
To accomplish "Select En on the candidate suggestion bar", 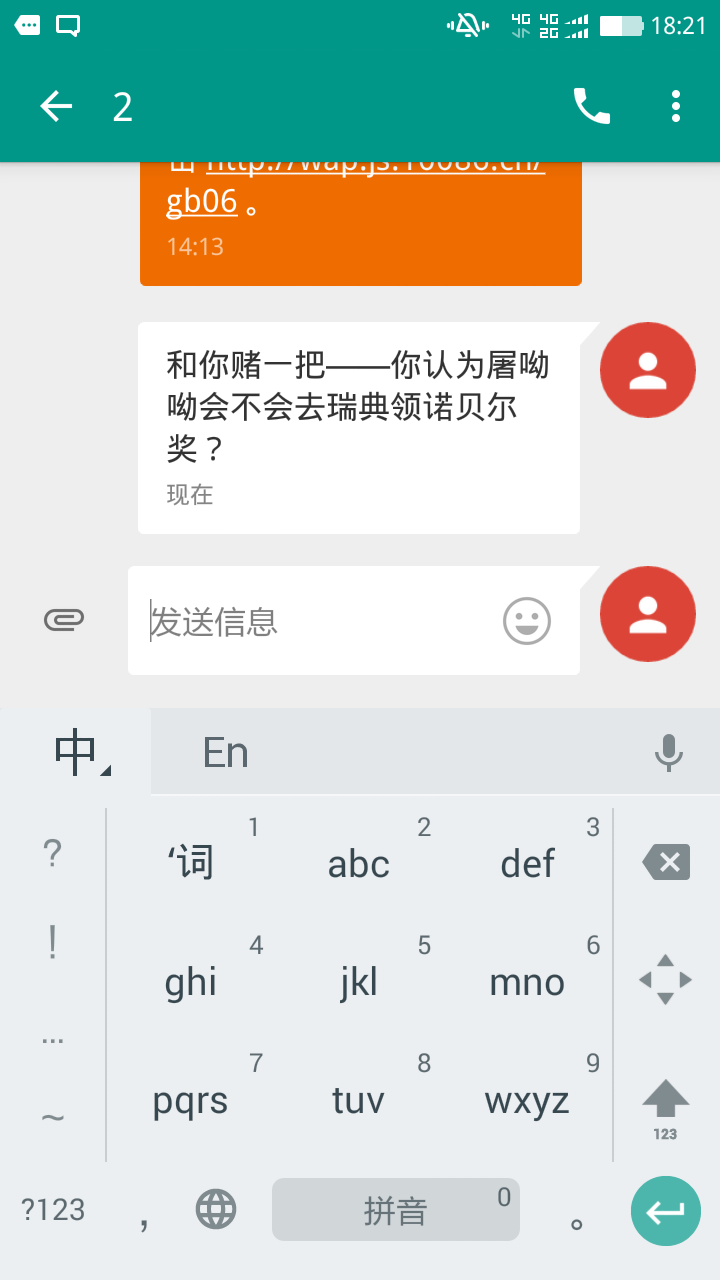I will click(225, 752).
